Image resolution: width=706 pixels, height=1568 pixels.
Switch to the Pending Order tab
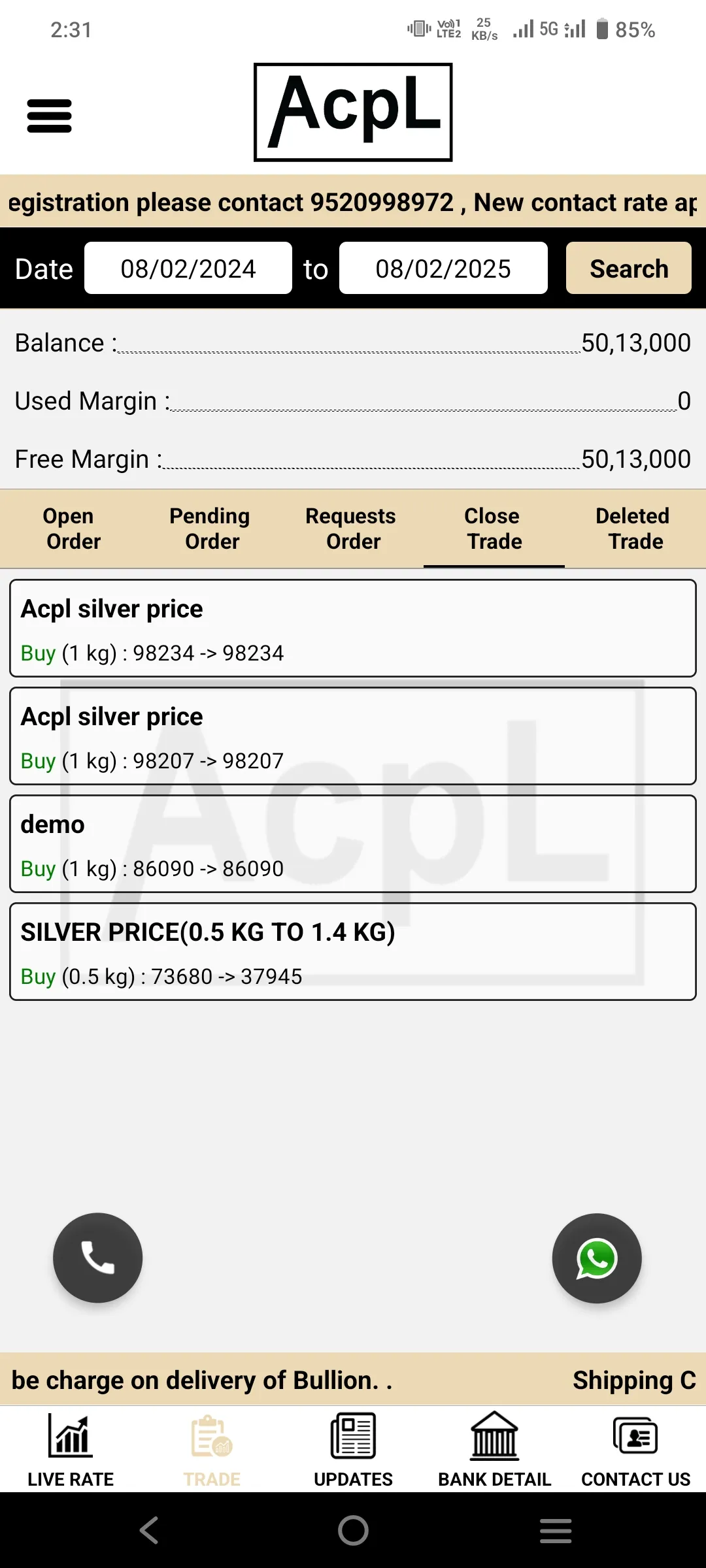212,529
